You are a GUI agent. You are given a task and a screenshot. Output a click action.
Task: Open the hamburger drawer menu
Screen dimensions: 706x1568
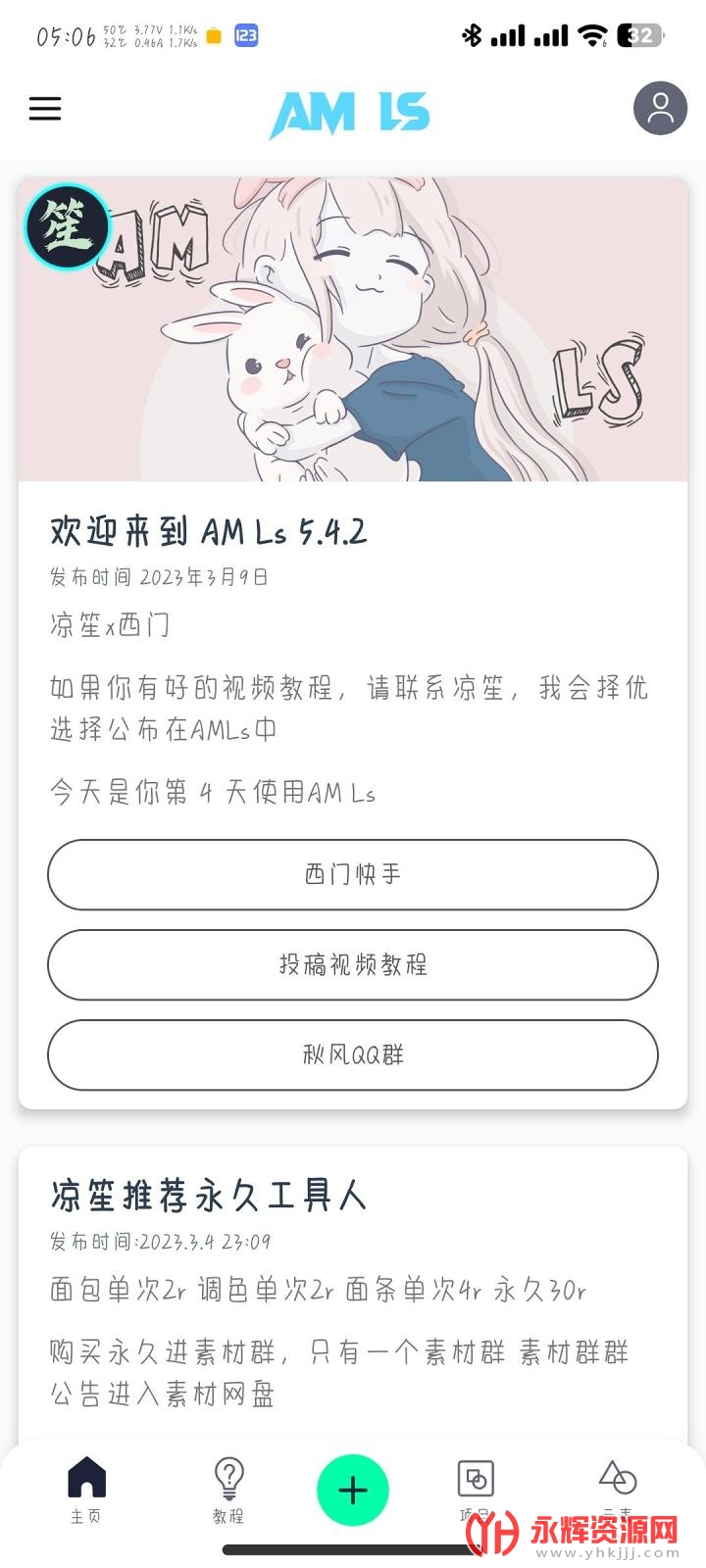(45, 108)
